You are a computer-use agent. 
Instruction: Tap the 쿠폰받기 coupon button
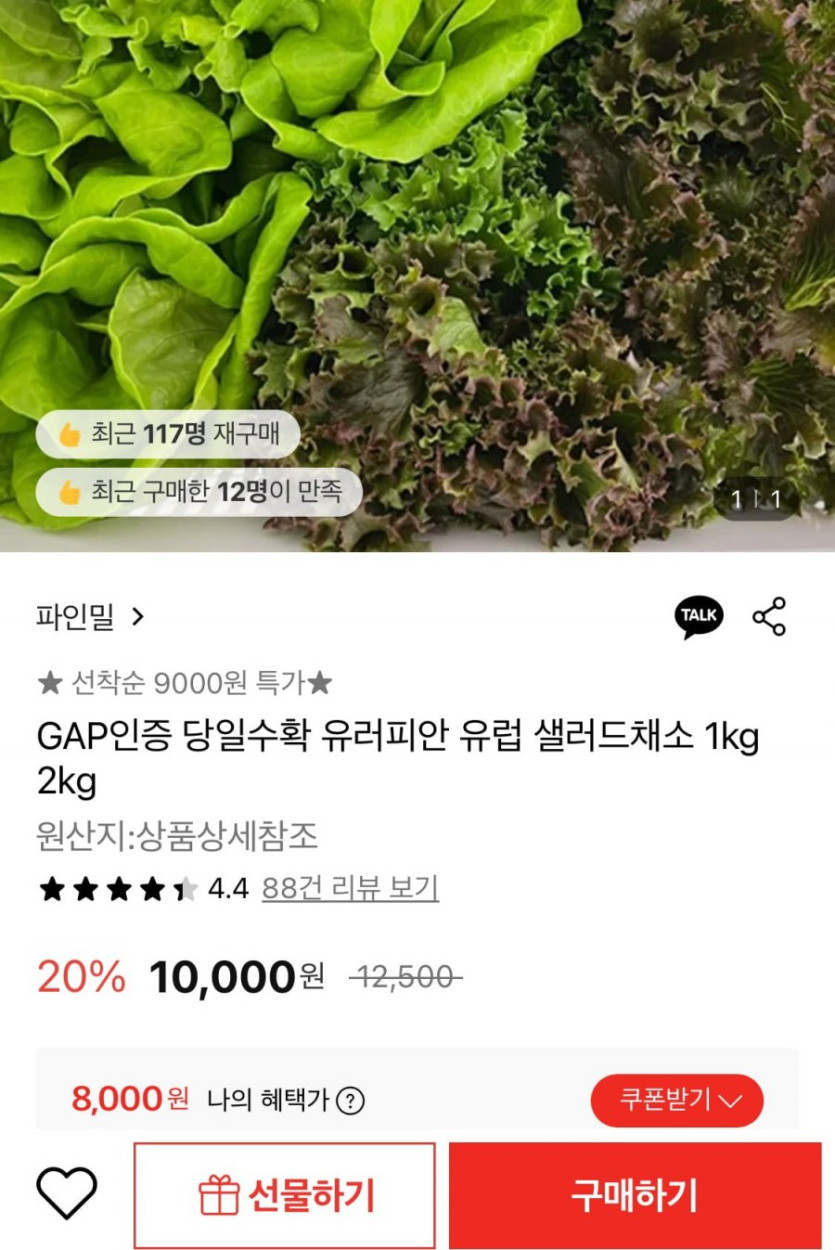pyautogui.click(x=677, y=1101)
